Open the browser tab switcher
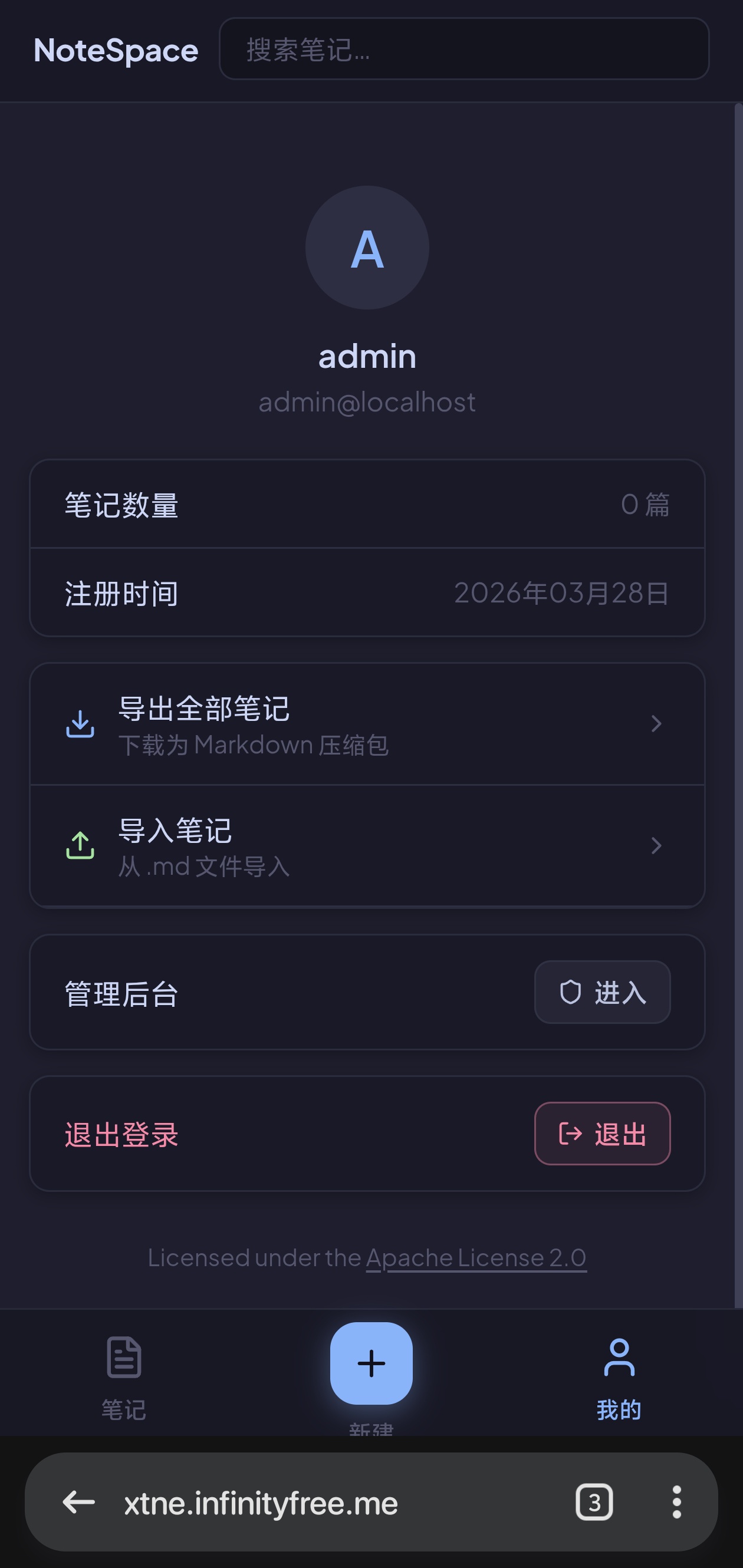This screenshot has width=743, height=1568. (594, 1502)
